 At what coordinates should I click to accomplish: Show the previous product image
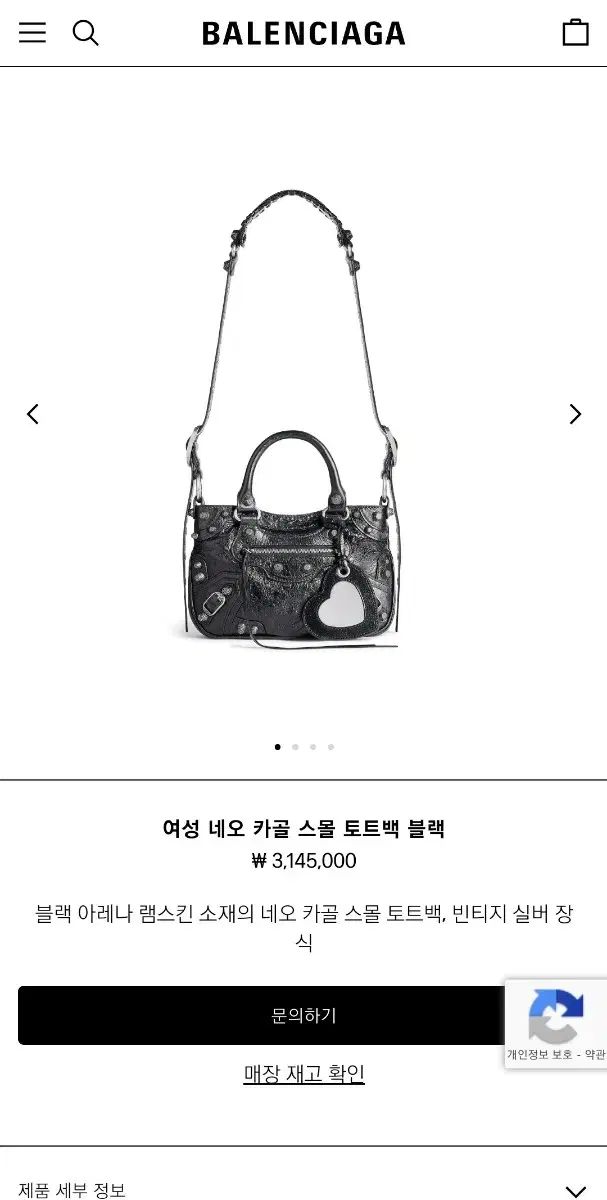[33, 414]
